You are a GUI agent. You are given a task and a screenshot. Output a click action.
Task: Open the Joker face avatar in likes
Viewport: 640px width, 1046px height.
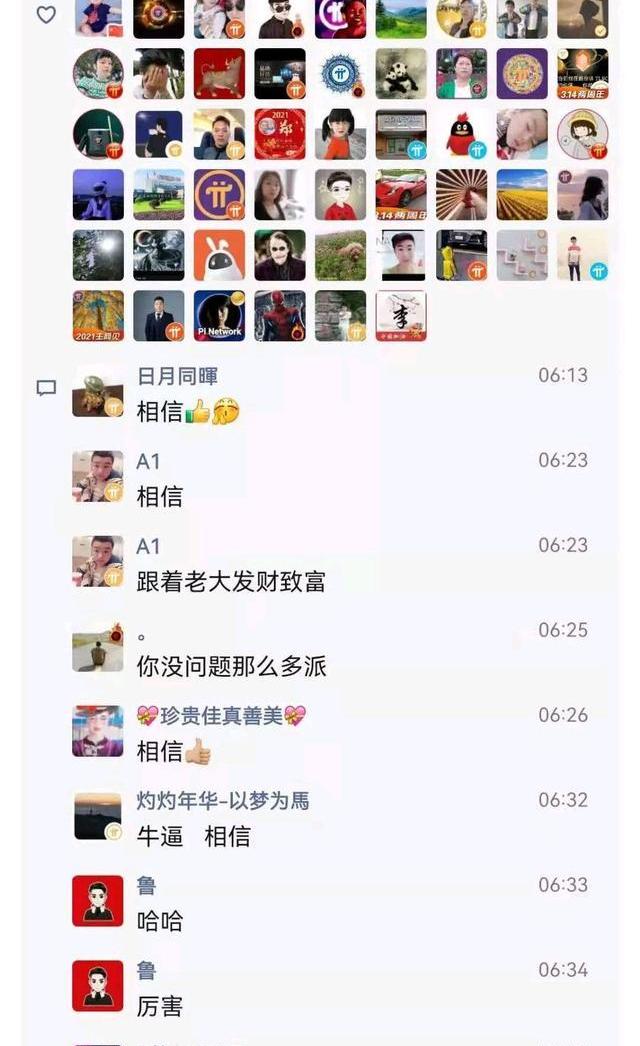coord(280,255)
